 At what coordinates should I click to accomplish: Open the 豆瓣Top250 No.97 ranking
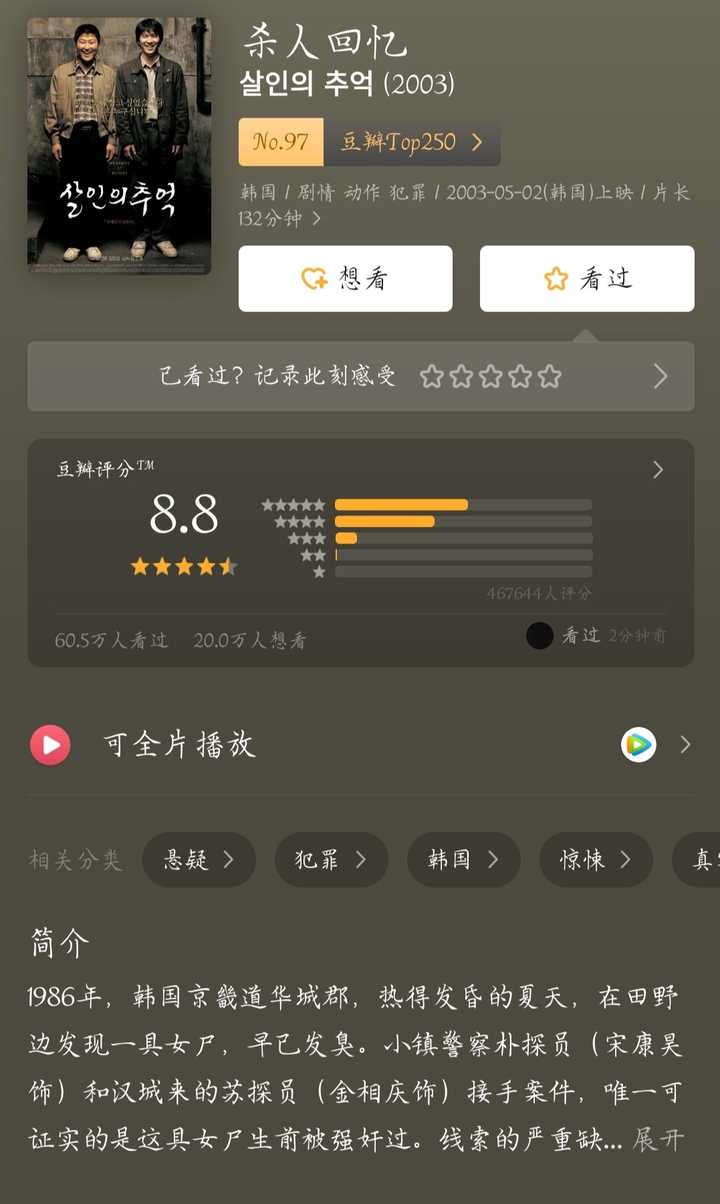[x=369, y=142]
